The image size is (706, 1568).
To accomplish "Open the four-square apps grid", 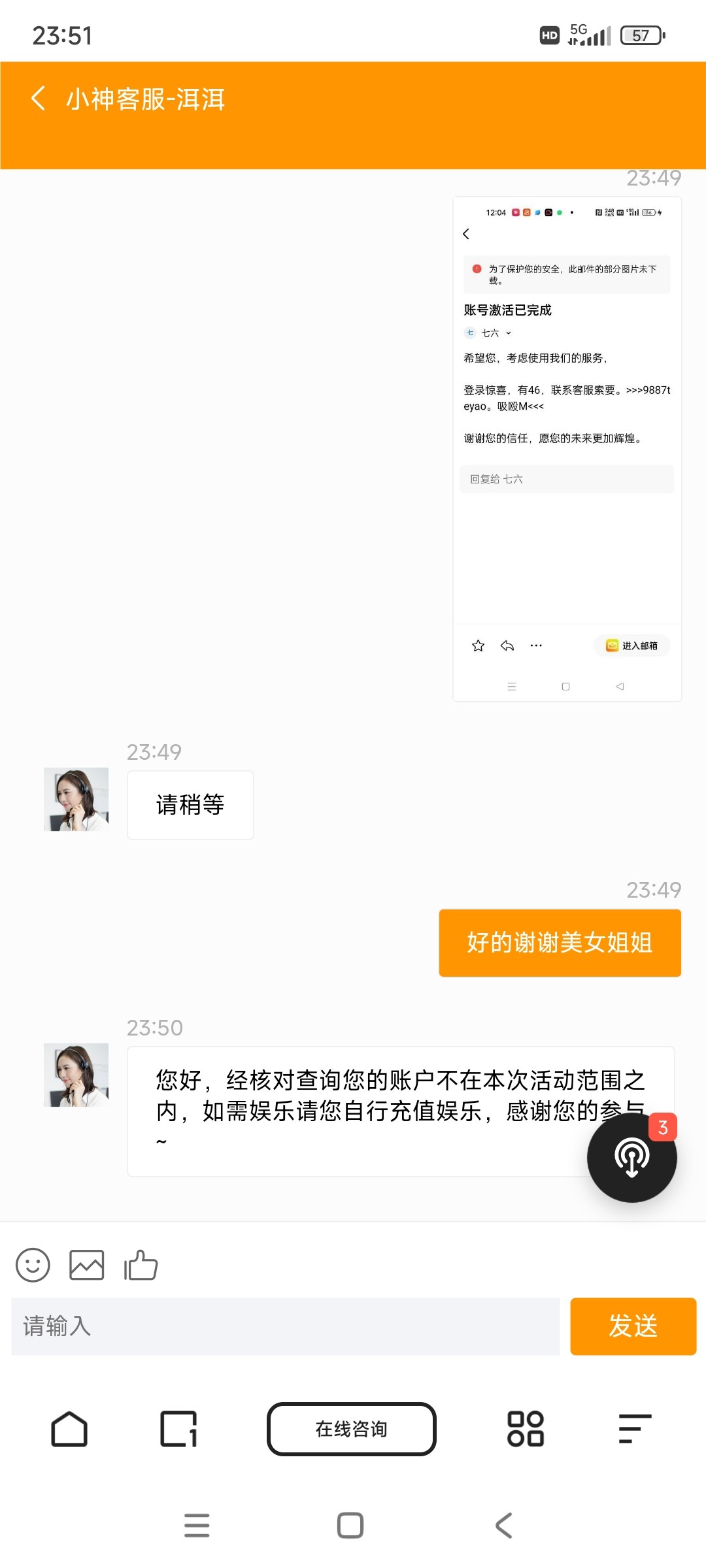I will point(526,1429).
